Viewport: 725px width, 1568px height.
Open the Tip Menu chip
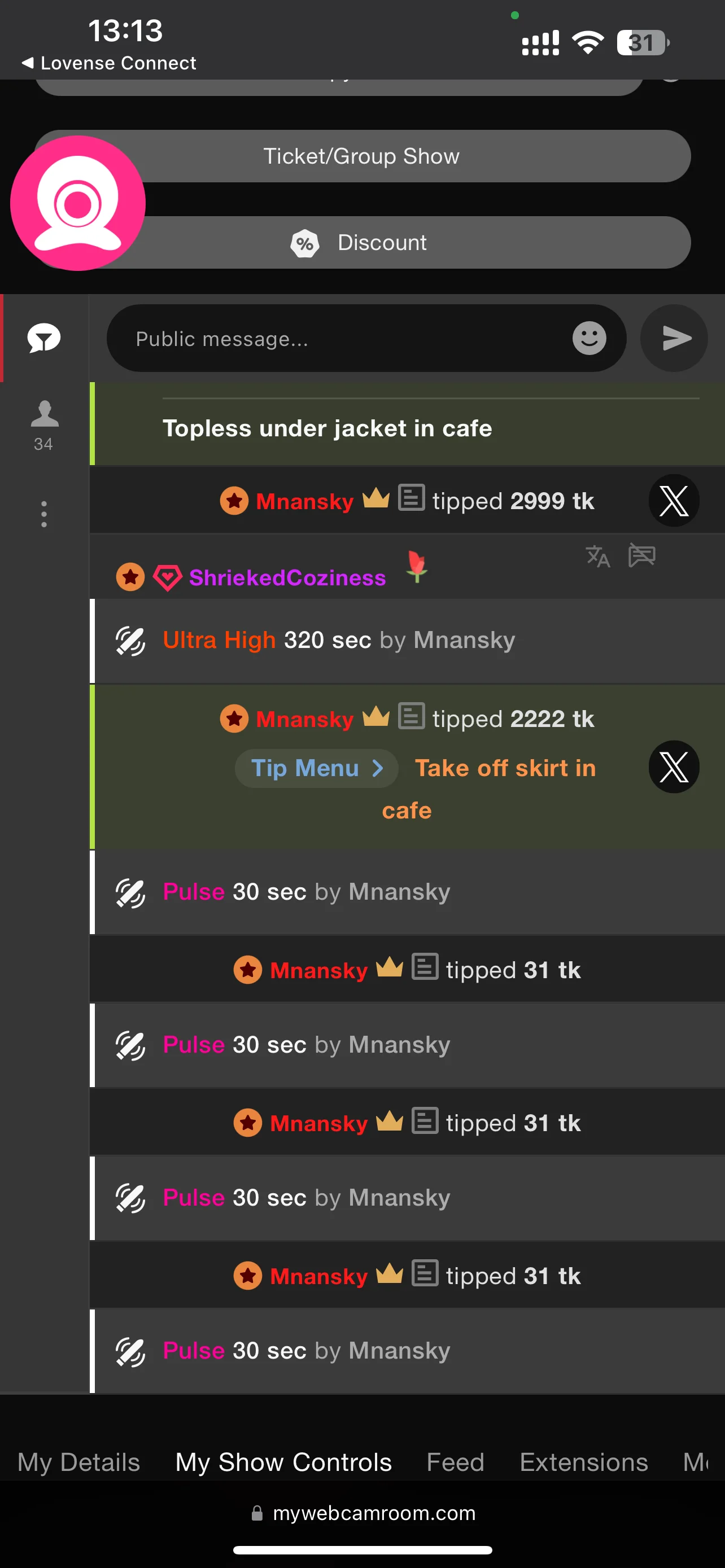point(316,768)
